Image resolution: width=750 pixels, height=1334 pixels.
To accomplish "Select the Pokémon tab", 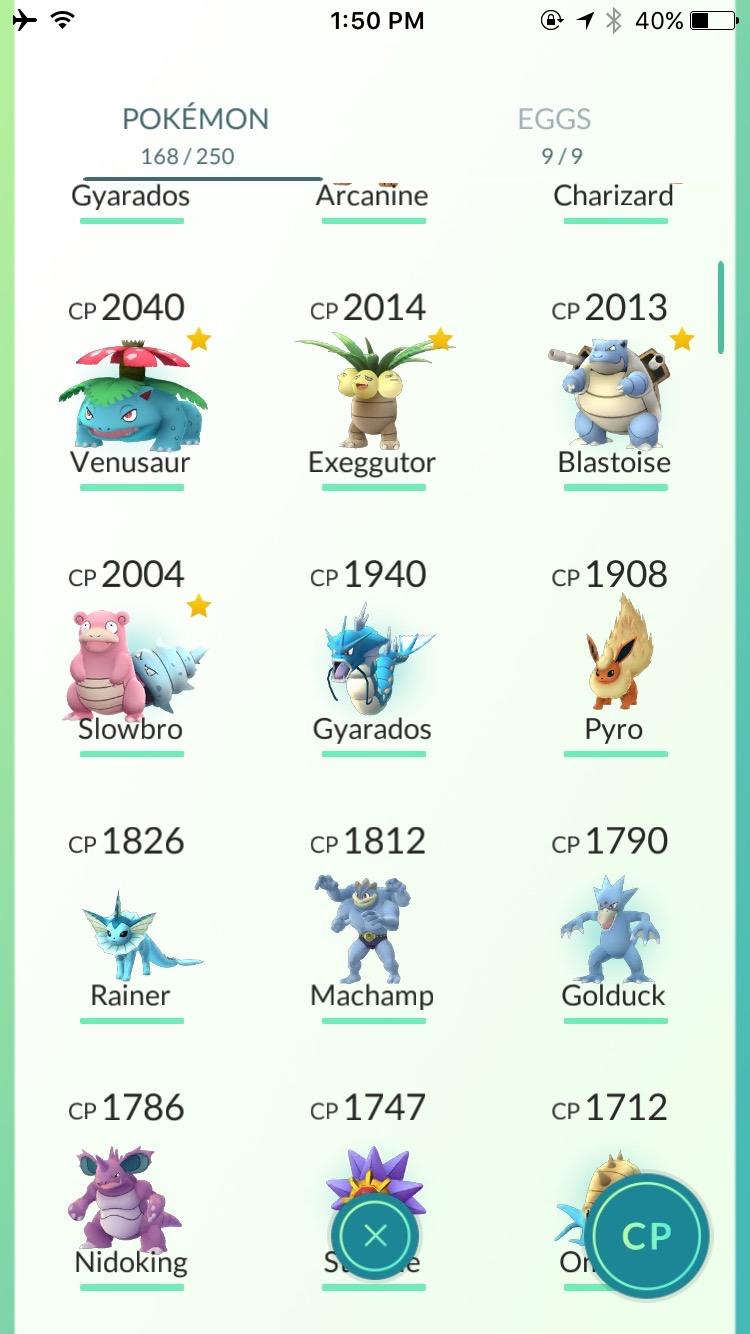I will (x=195, y=134).
